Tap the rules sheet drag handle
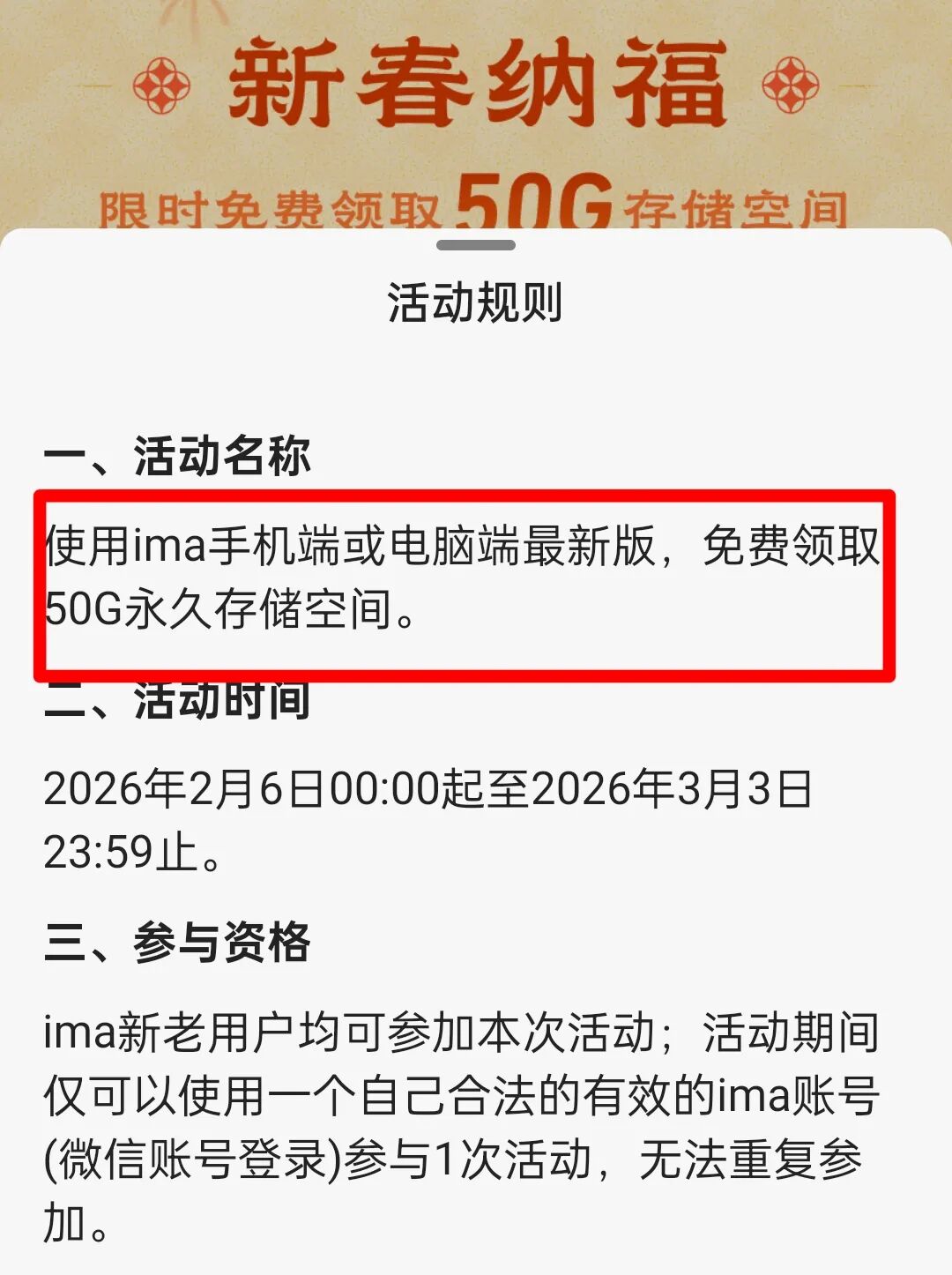Image resolution: width=952 pixels, height=1275 pixels. coord(476,245)
